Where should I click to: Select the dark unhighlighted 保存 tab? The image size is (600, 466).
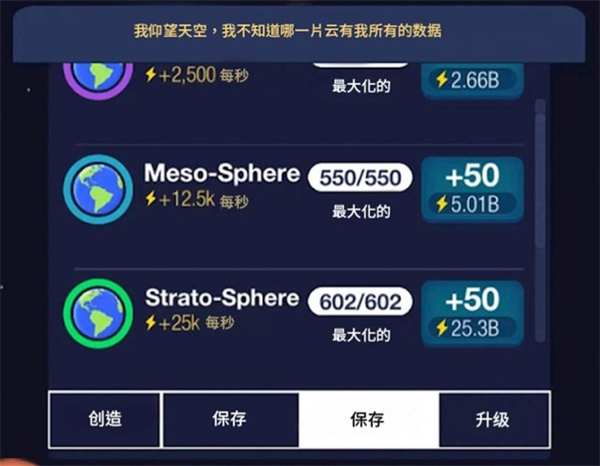(230, 420)
